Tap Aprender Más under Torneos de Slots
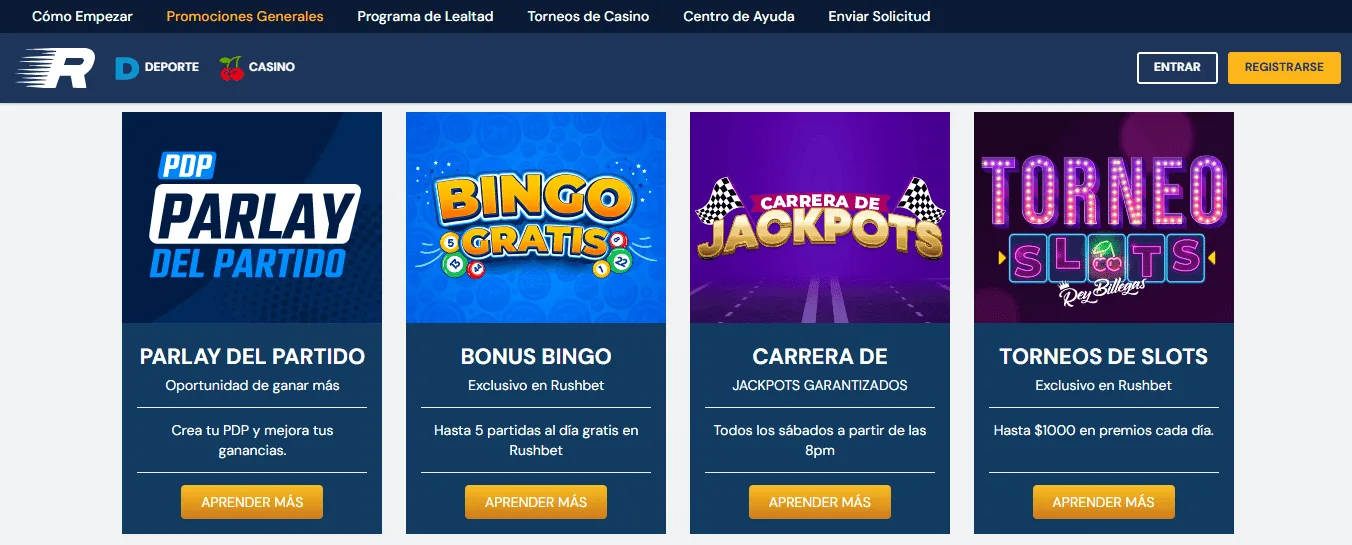Image resolution: width=1352 pixels, height=545 pixels. pos(1104,502)
